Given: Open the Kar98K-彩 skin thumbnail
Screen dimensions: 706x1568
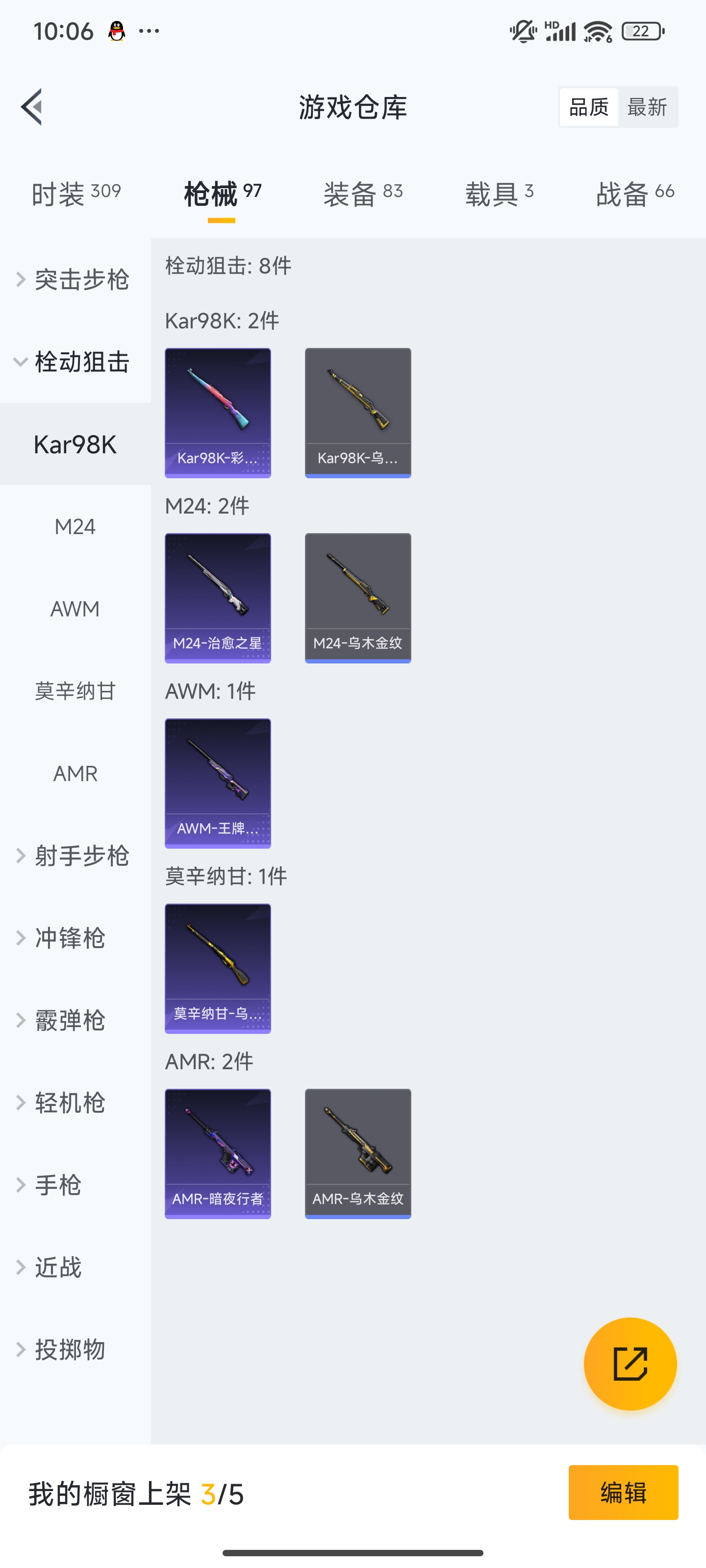Looking at the screenshot, I should pos(218,412).
